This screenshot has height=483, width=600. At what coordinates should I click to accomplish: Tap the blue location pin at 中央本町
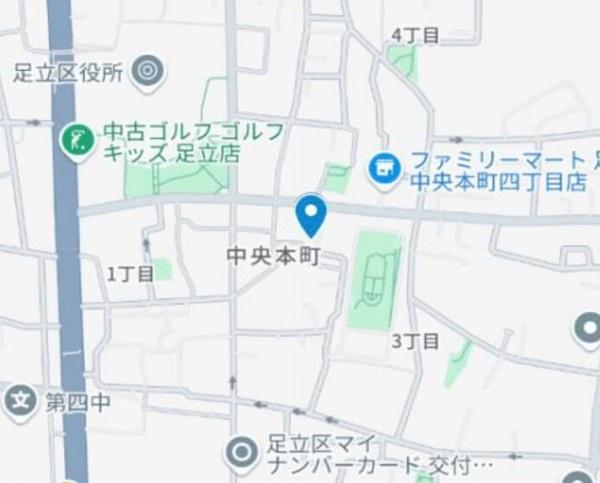(312, 213)
